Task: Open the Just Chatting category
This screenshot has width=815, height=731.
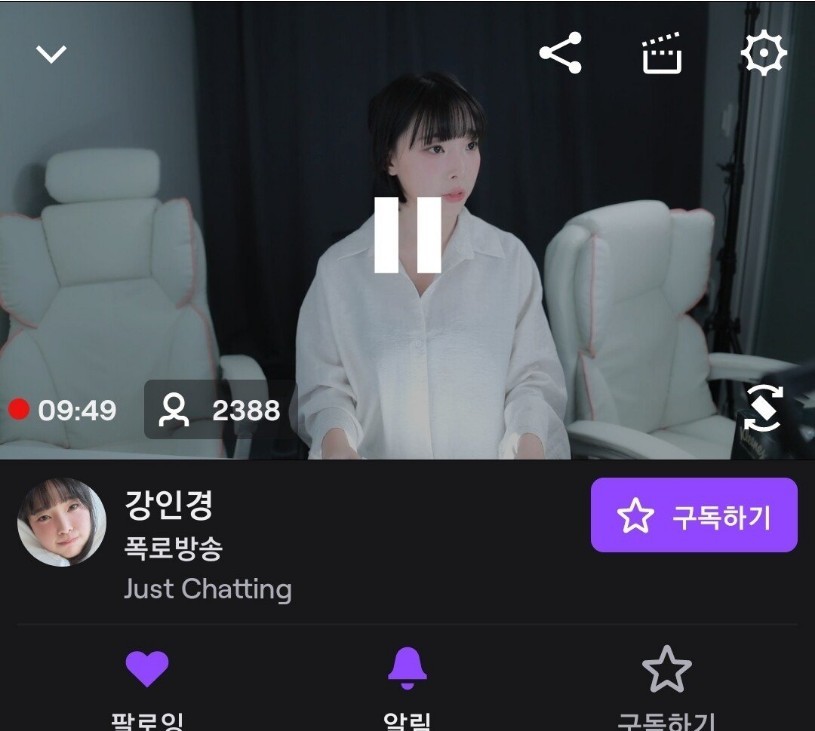Action: [x=207, y=589]
